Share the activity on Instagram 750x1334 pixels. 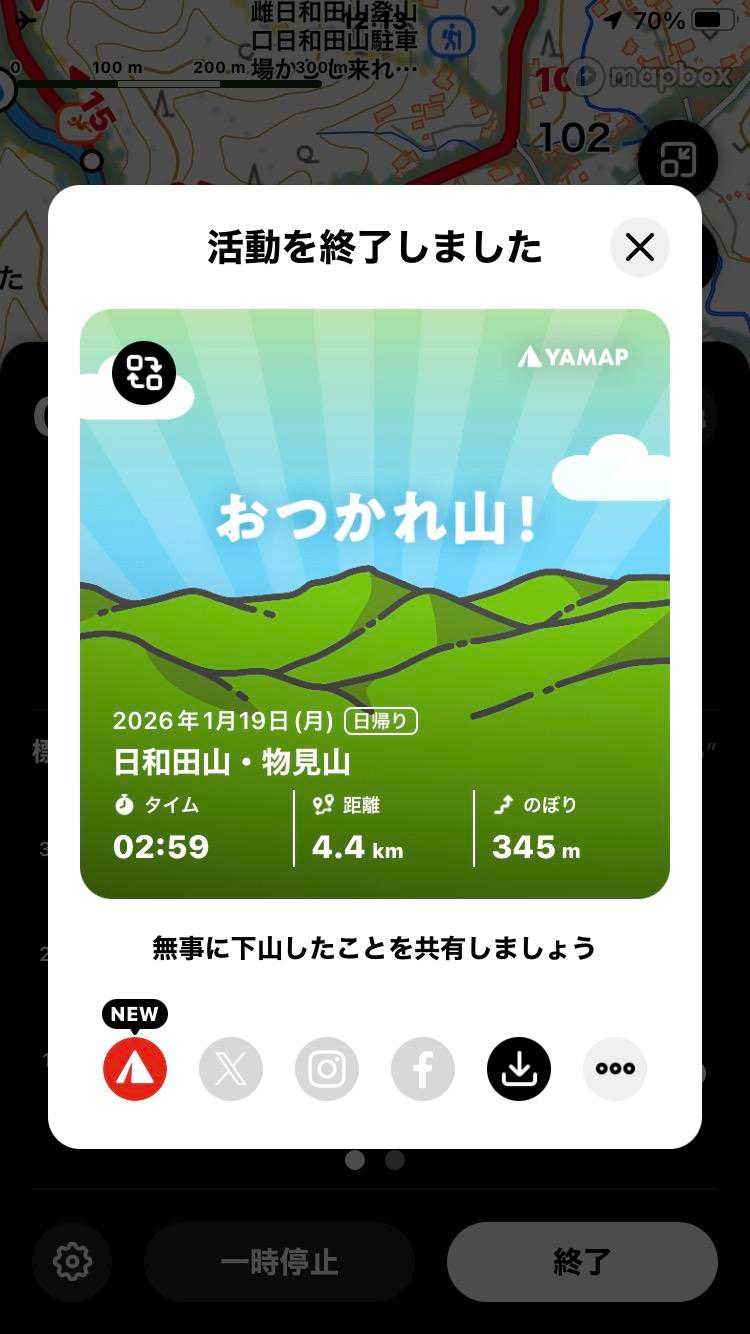click(327, 1069)
